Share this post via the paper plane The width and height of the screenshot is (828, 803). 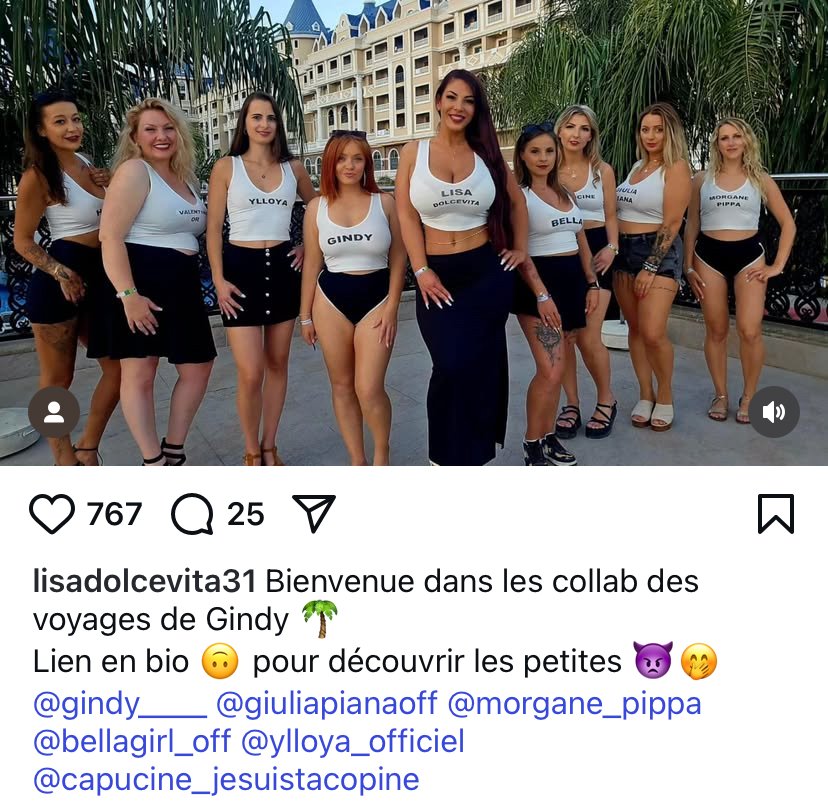coord(313,513)
